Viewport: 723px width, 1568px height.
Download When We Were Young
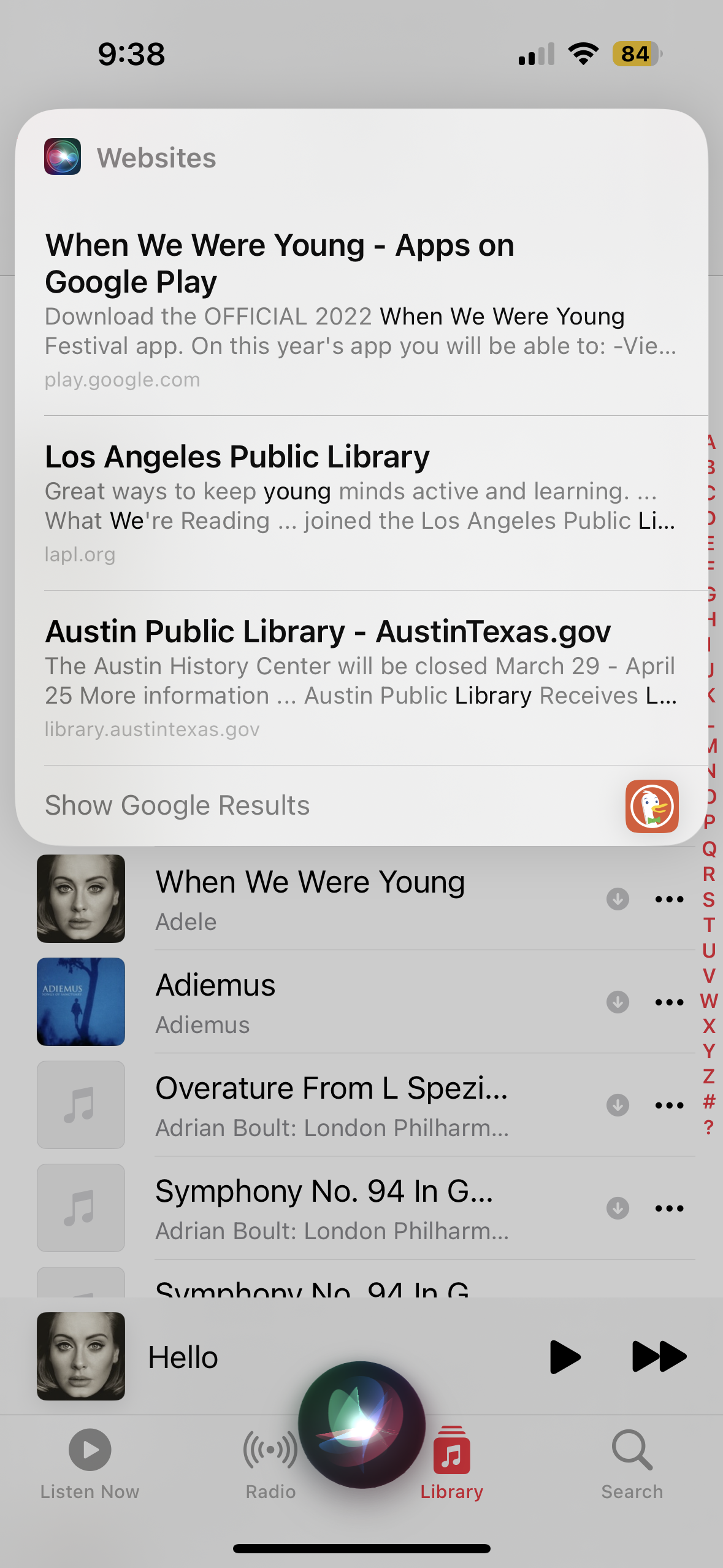(x=618, y=899)
